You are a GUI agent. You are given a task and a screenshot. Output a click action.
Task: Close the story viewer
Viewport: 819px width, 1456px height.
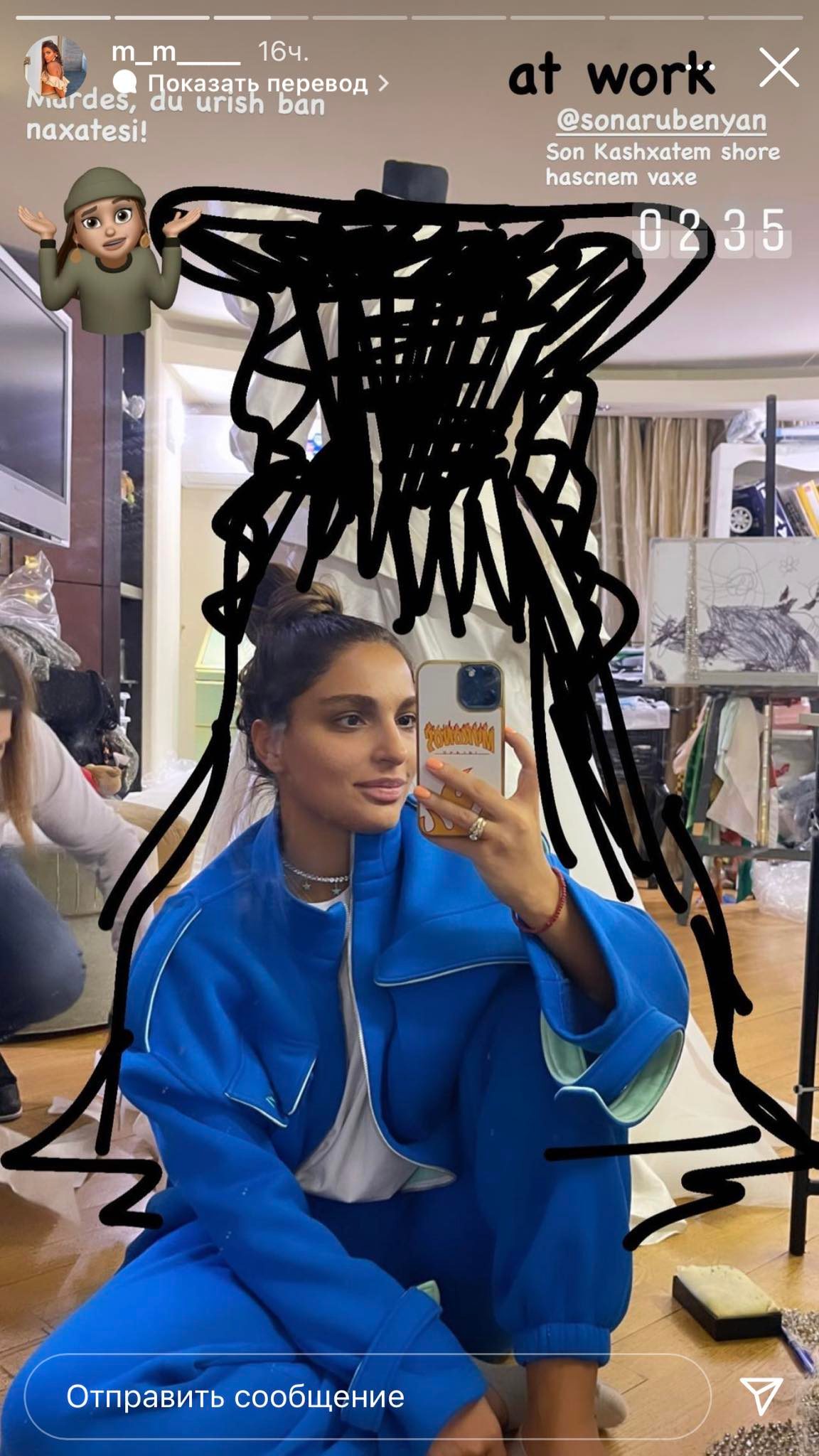(x=779, y=69)
